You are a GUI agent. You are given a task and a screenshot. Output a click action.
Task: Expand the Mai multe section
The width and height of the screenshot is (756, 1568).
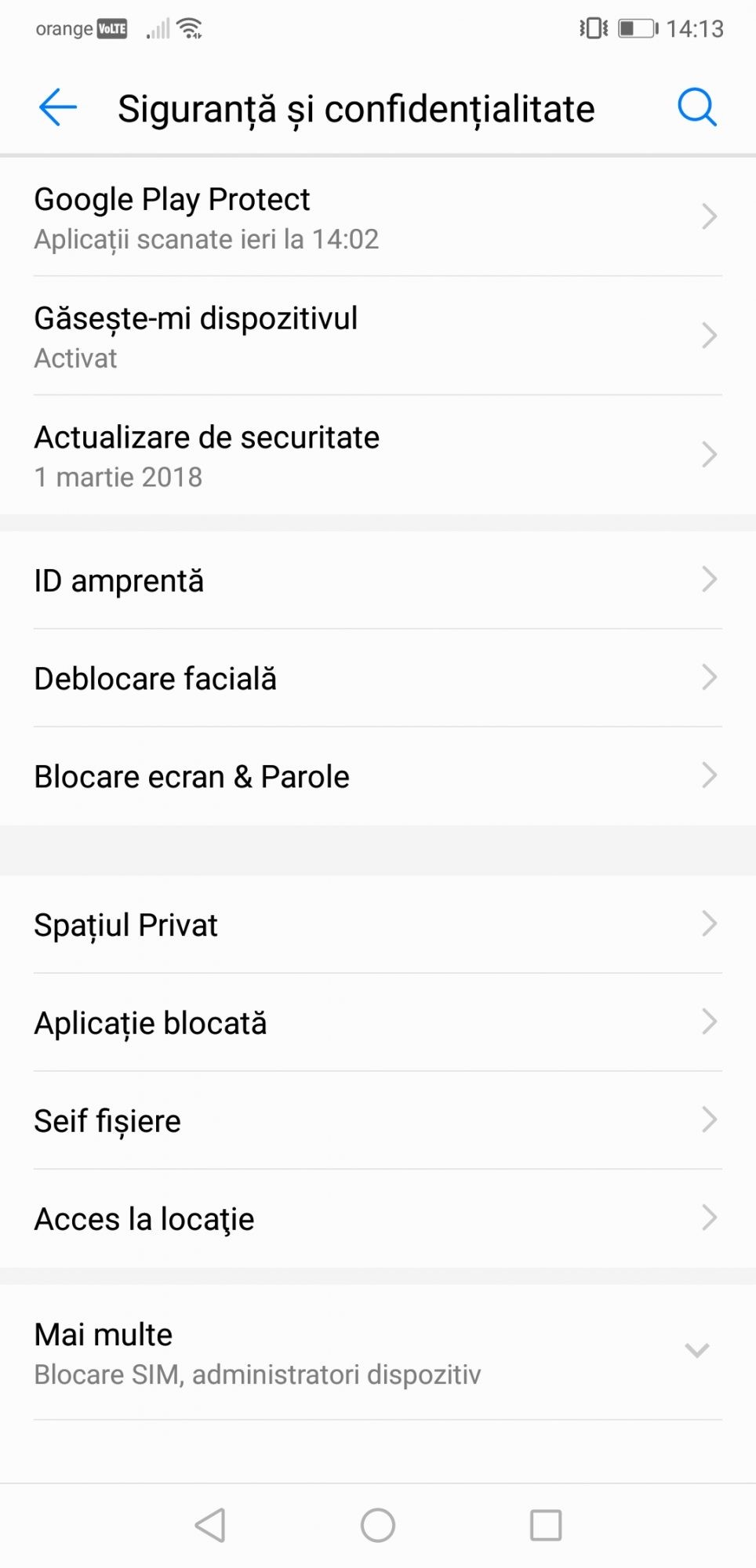click(x=377, y=1352)
